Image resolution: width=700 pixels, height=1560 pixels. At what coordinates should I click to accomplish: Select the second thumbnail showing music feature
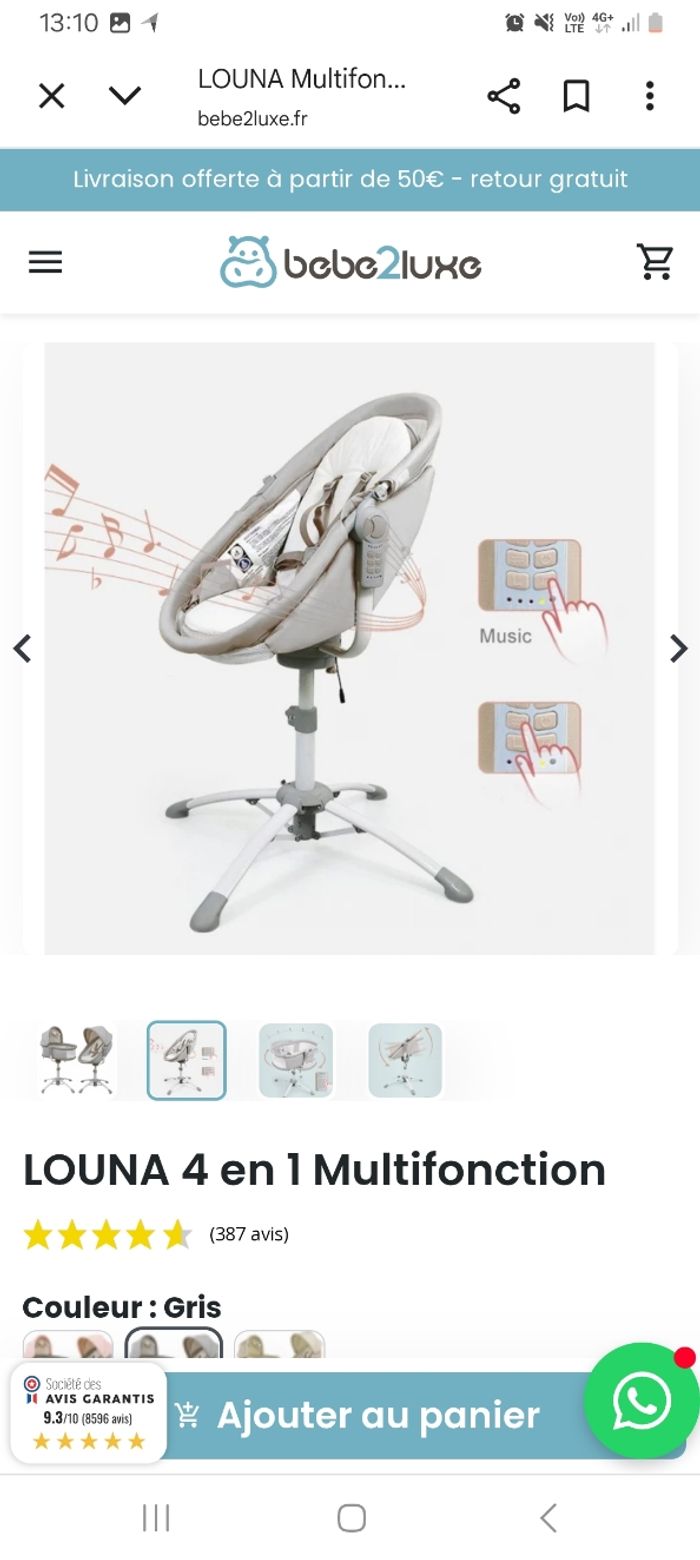coord(186,1060)
